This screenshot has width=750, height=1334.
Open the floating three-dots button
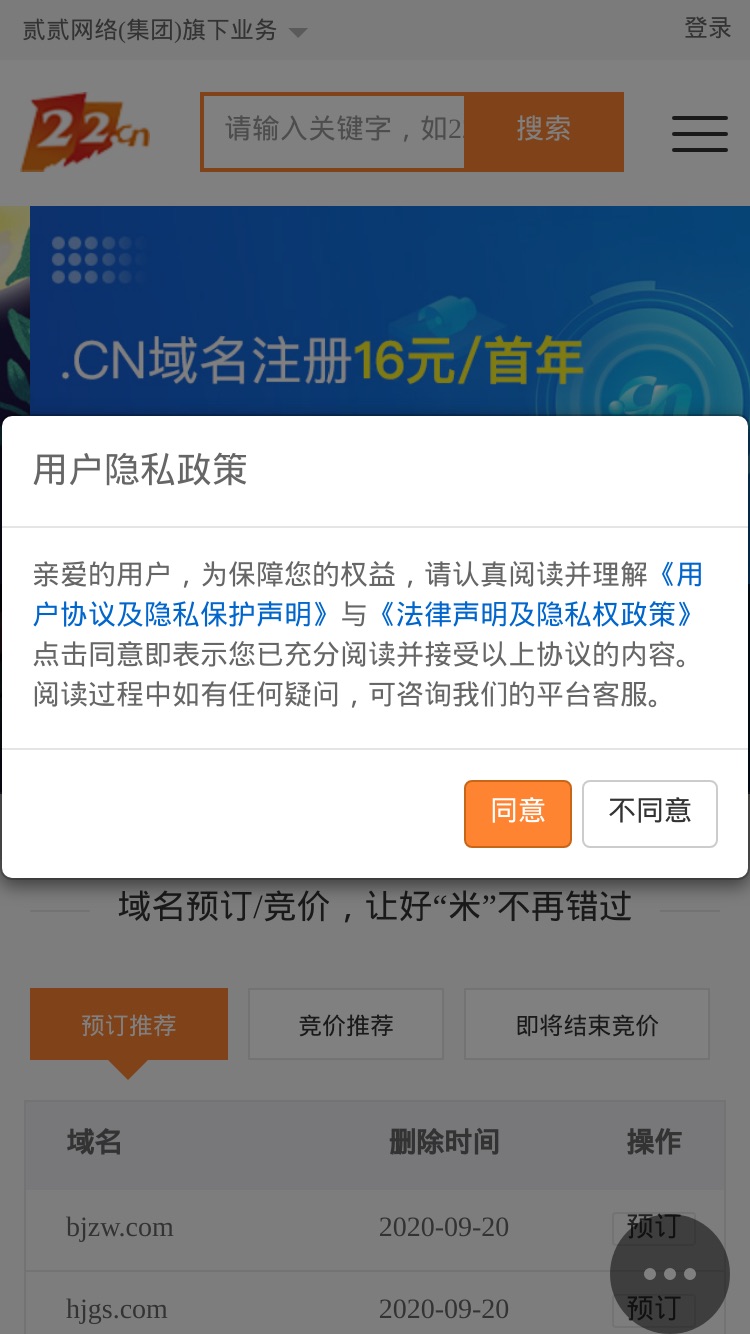[670, 1273]
